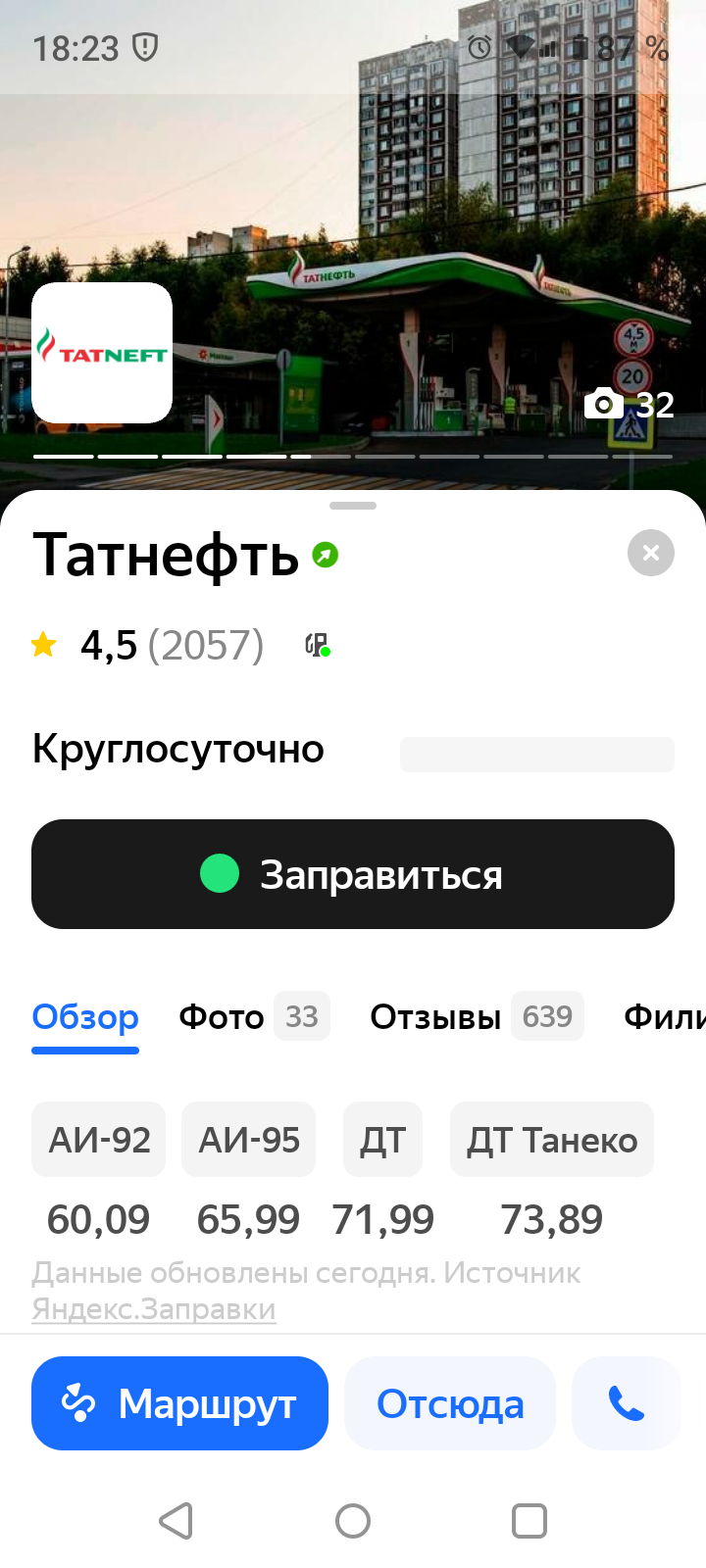
Task: Tap the Отсюда button
Action: coord(450,1403)
